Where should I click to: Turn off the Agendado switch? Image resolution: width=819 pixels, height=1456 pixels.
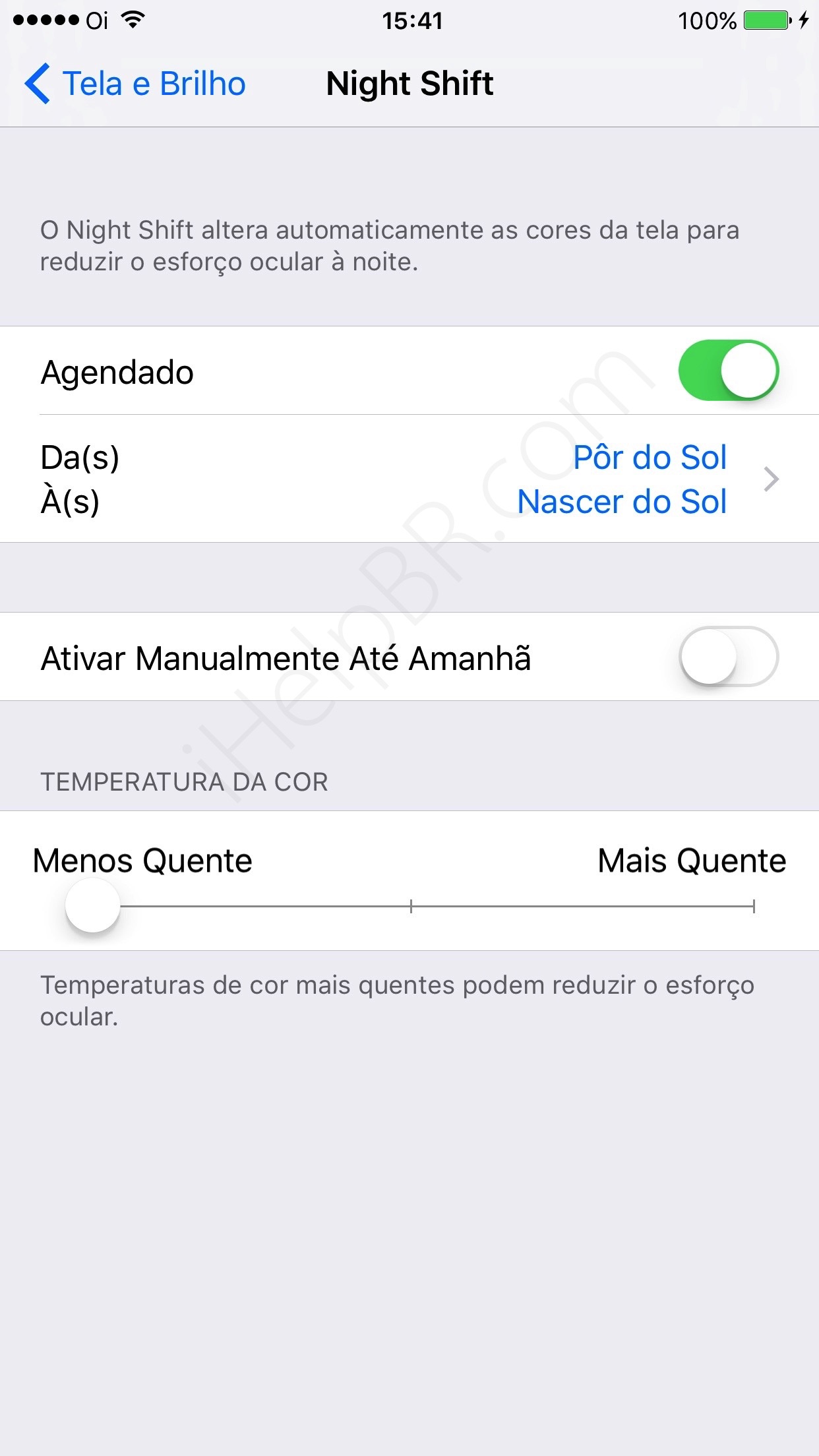(x=728, y=371)
